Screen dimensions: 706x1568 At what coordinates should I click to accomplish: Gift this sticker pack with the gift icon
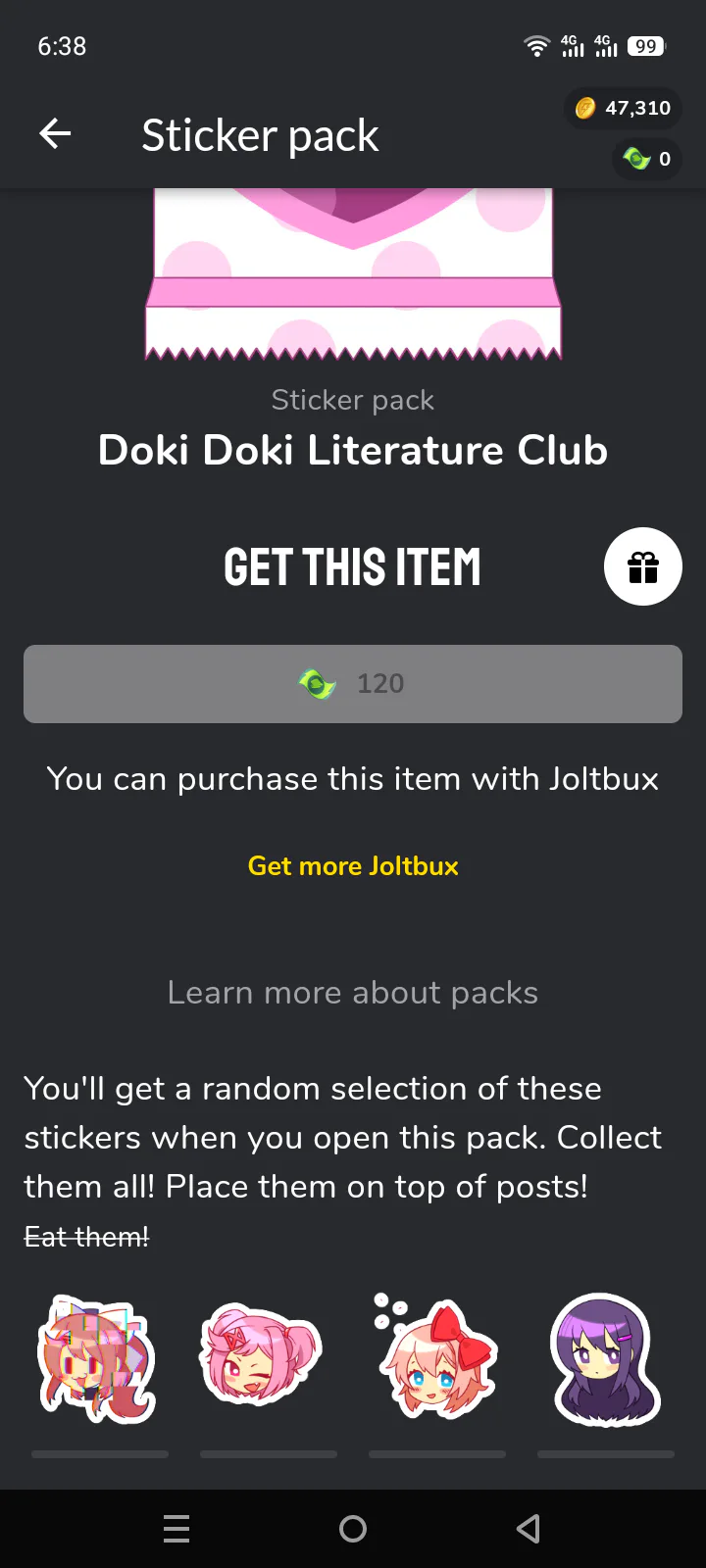[642, 566]
